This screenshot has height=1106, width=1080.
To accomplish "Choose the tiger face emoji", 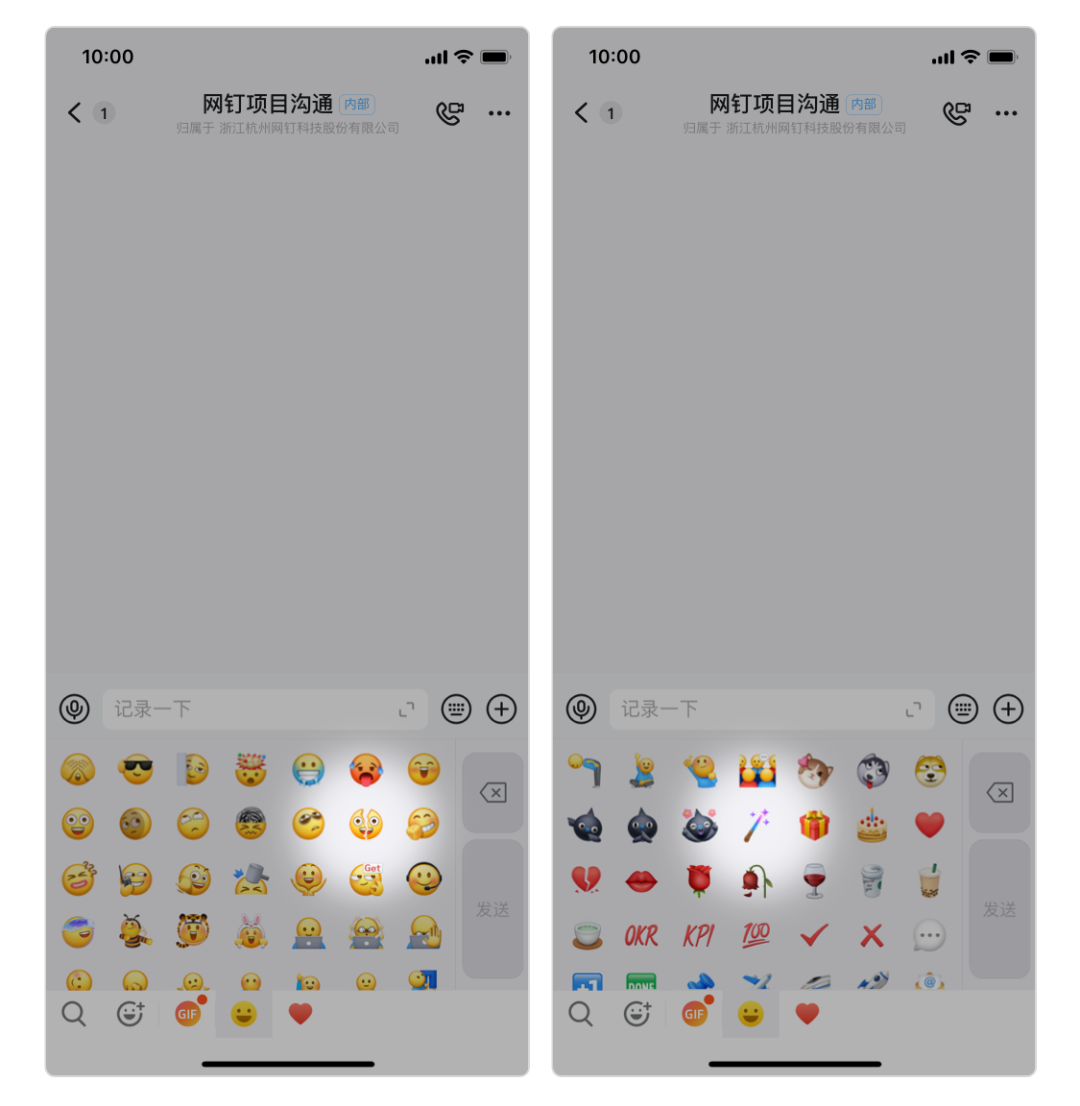I will pyautogui.click(x=193, y=931).
